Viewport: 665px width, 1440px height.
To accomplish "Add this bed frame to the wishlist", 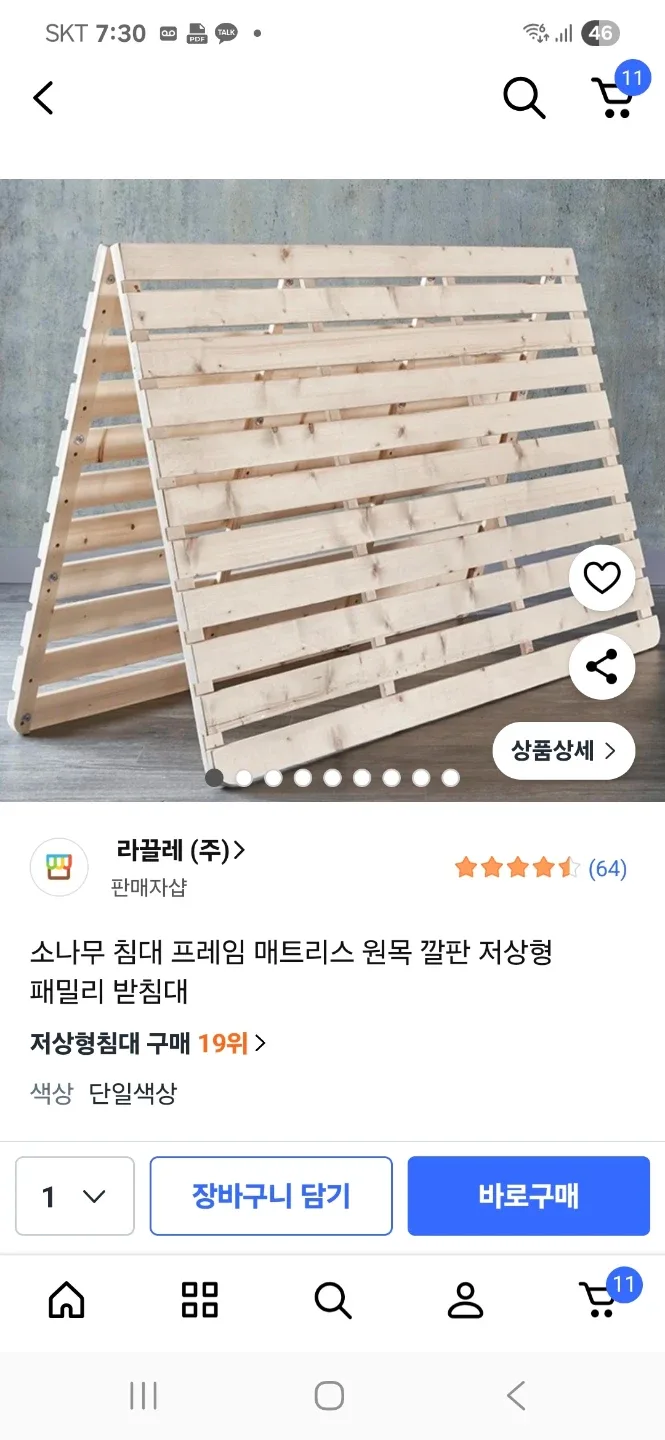I will click(601, 578).
